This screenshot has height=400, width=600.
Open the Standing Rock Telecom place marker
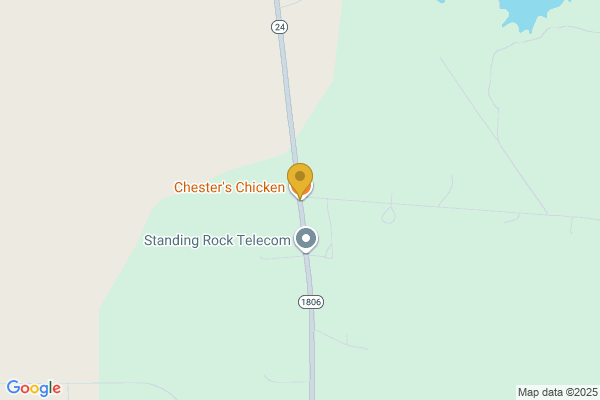click(306, 240)
